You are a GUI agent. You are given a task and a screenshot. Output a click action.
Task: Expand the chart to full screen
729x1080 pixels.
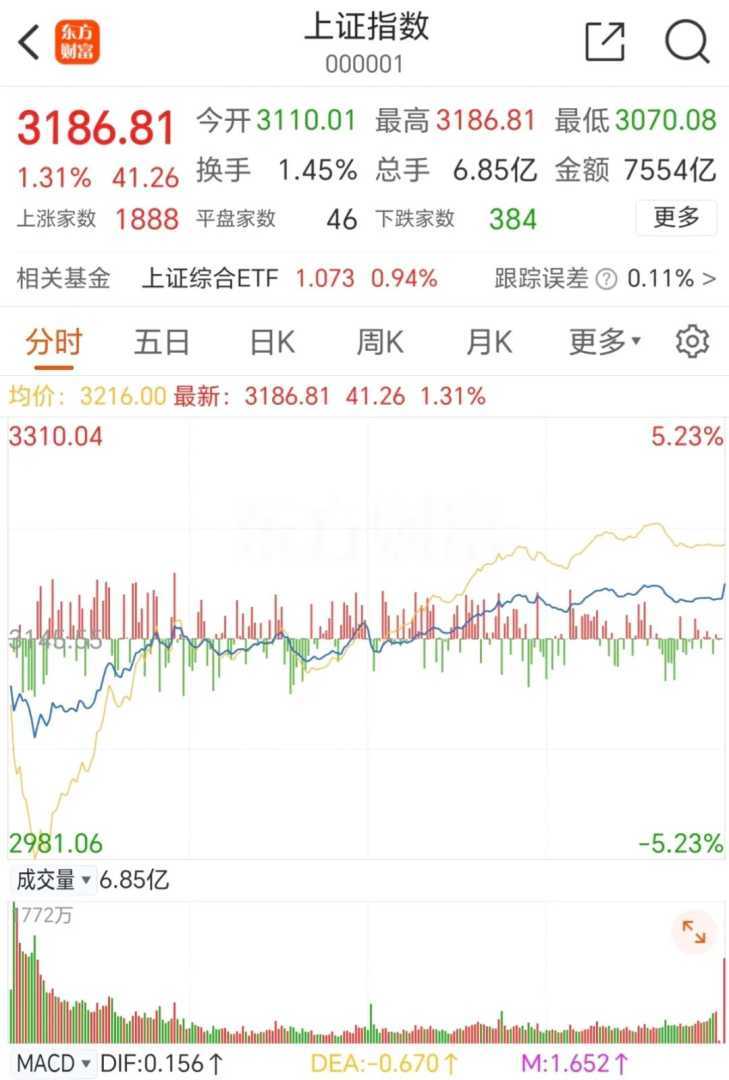pos(693,932)
